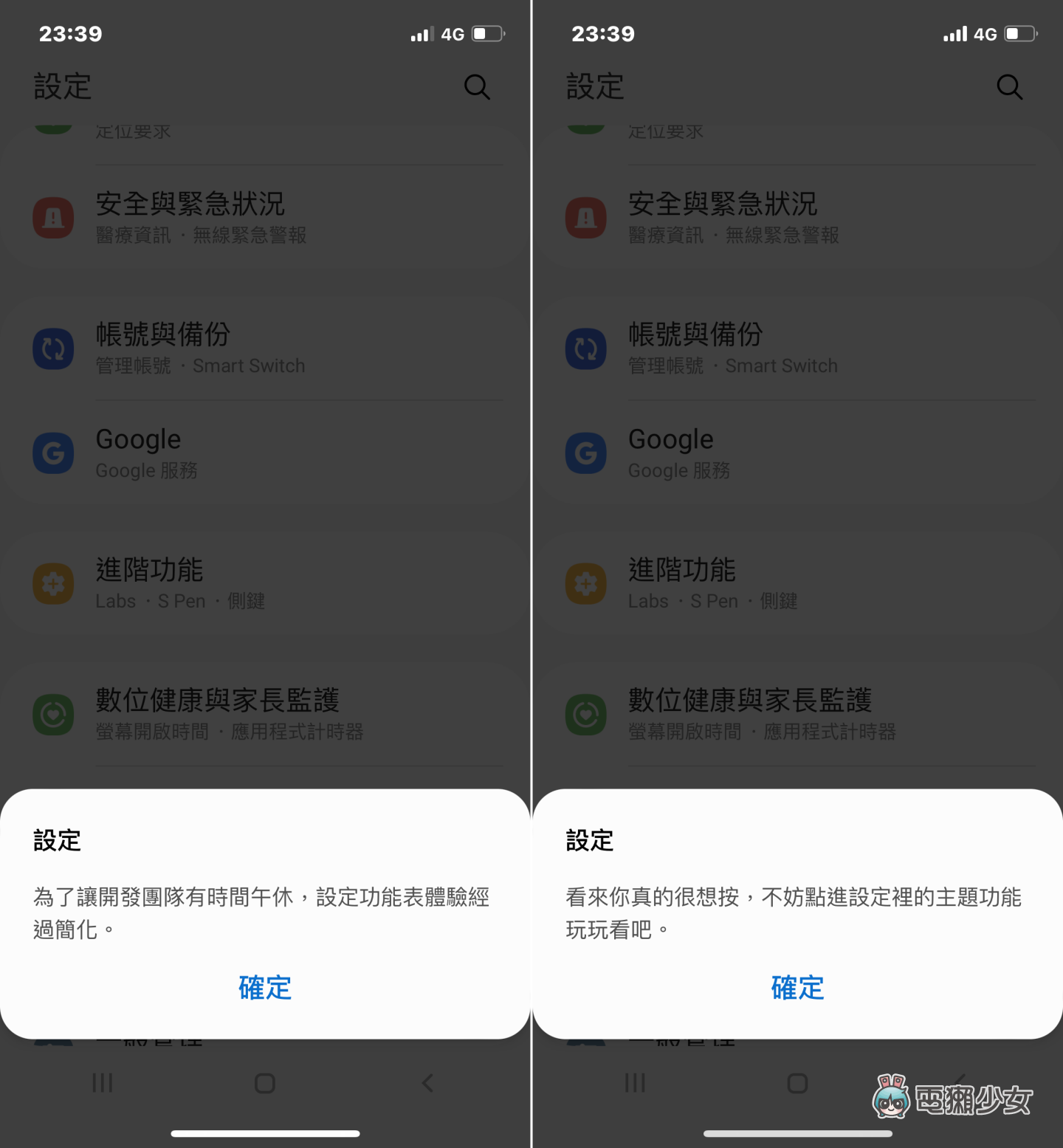Open the 數位健康與家長監護 icon
This screenshot has height=1148, width=1063.
pos(52,714)
